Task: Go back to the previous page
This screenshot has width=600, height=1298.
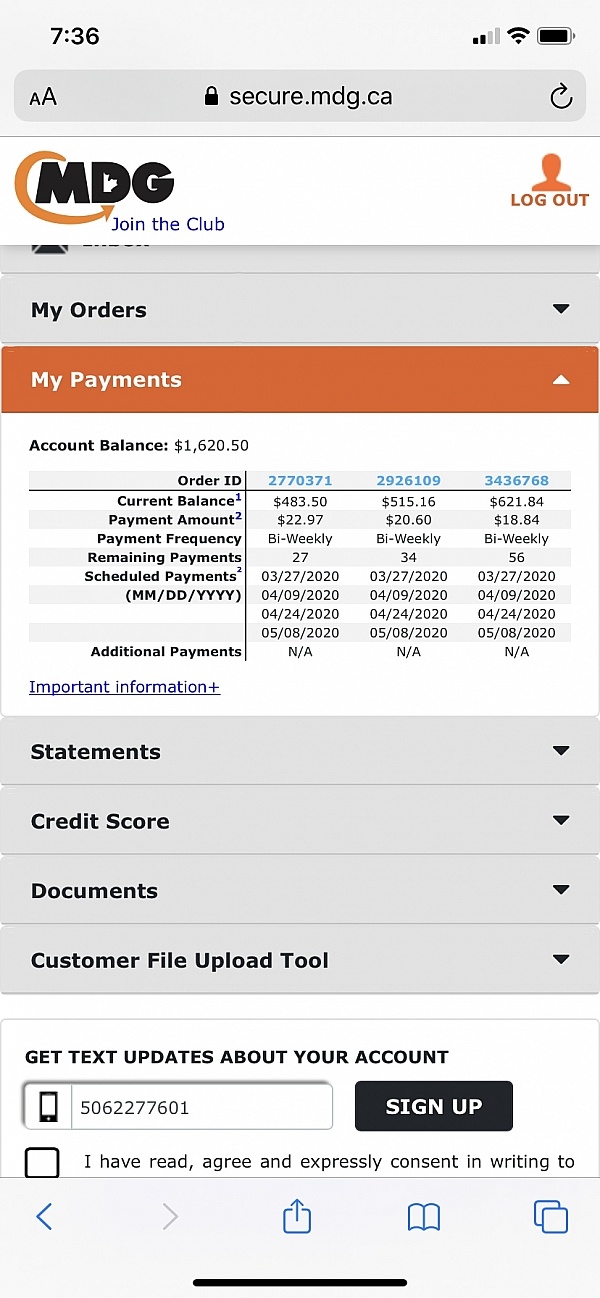Action: (x=44, y=1217)
